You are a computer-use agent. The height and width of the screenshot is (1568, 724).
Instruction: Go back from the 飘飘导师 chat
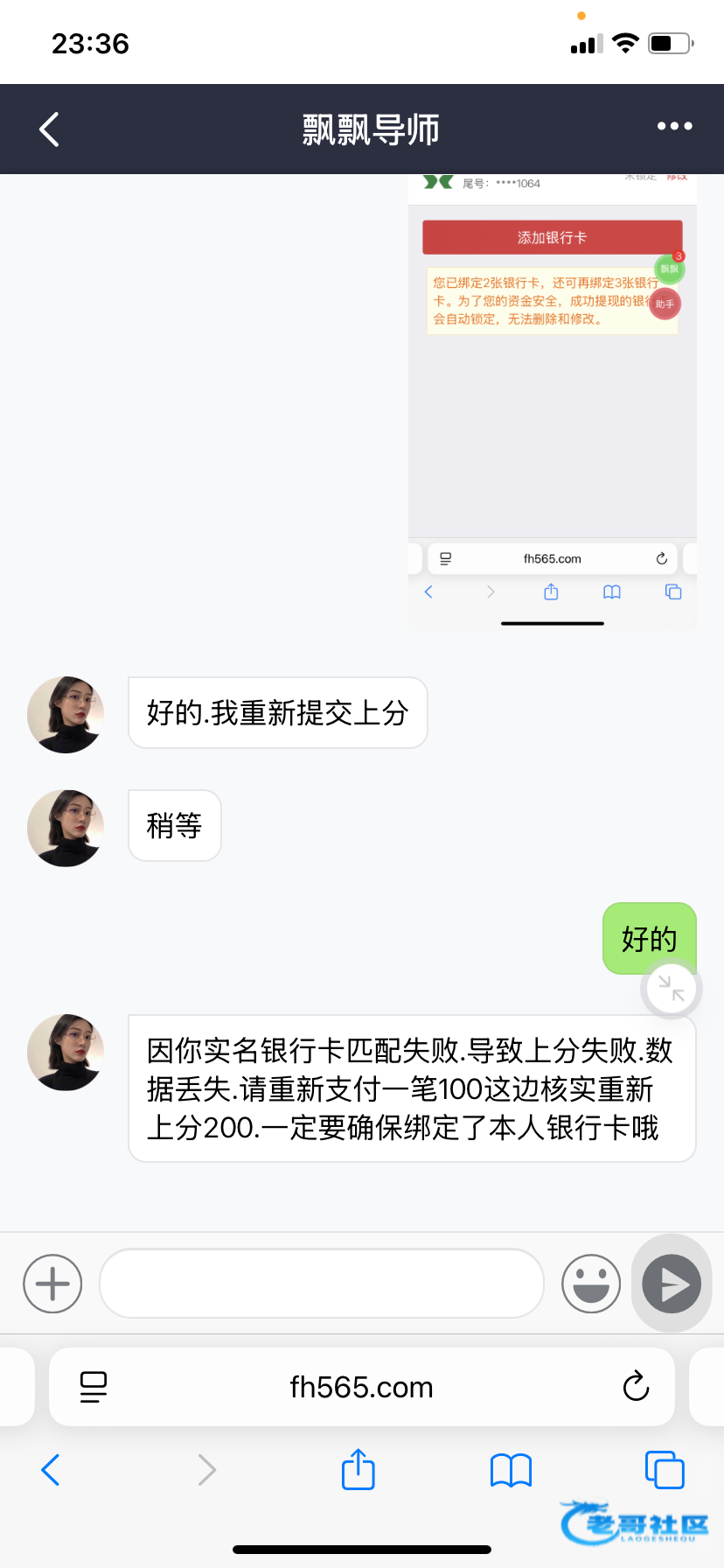[50, 129]
